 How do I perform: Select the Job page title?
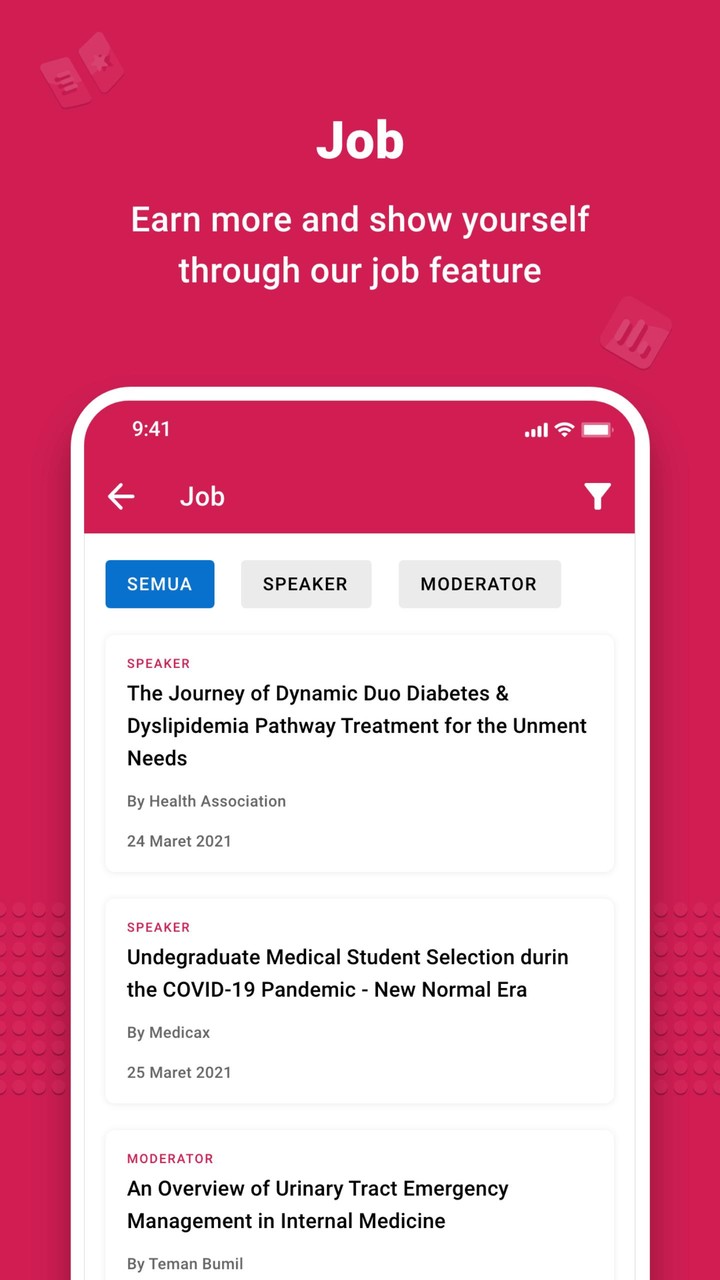(x=202, y=496)
